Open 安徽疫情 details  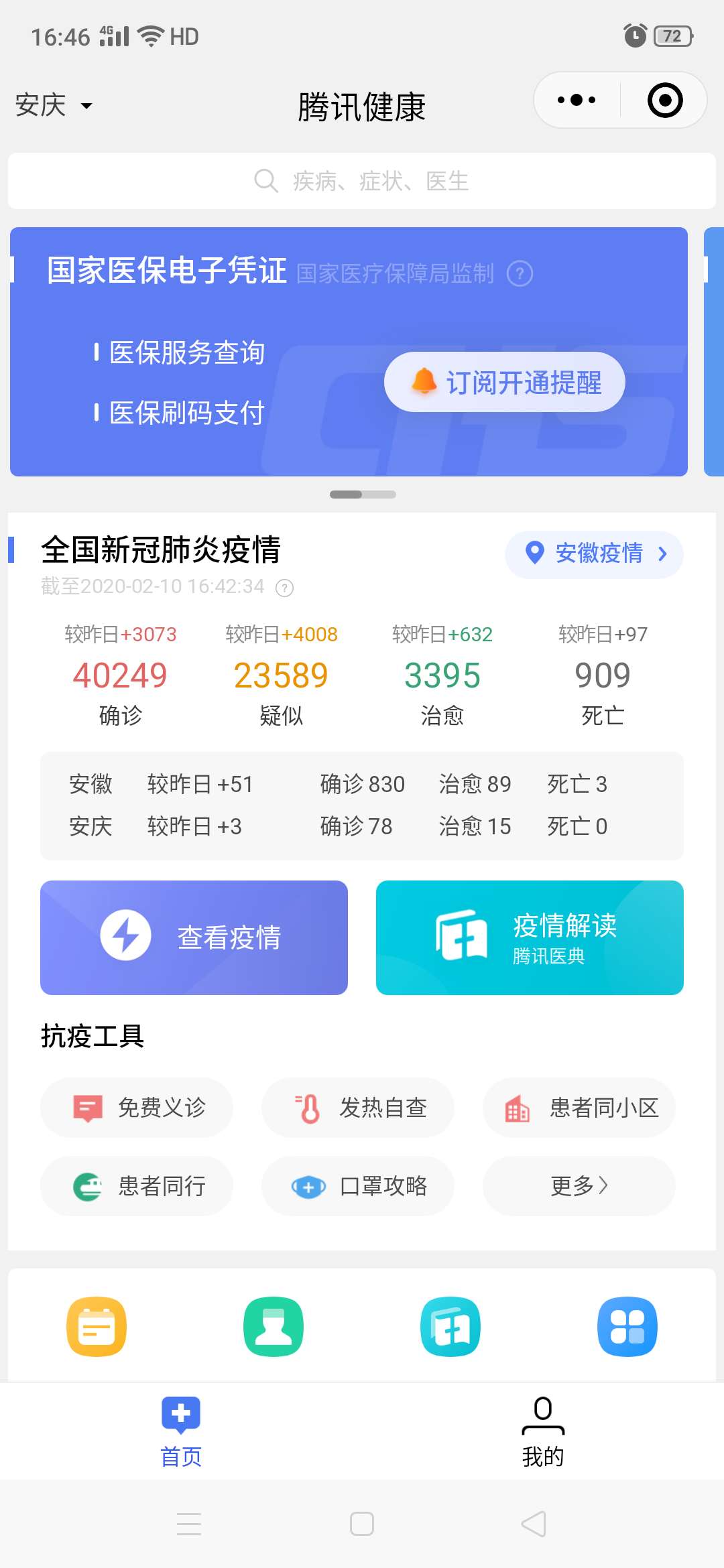pos(594,554)
